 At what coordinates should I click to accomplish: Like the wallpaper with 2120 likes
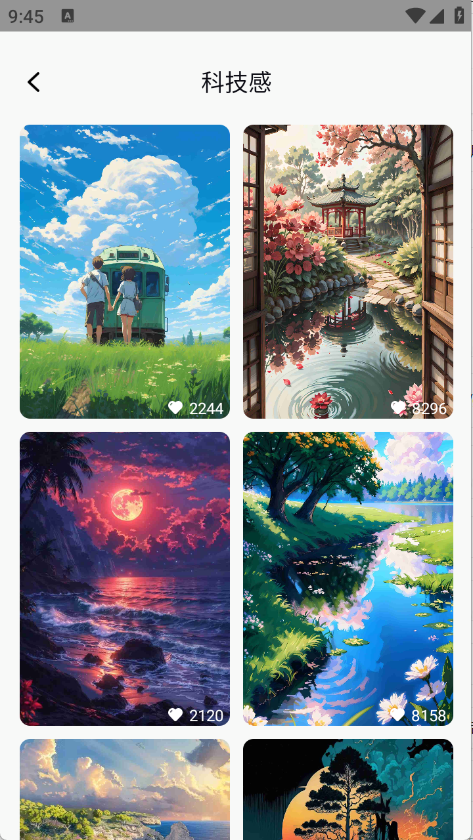[175, 714]
